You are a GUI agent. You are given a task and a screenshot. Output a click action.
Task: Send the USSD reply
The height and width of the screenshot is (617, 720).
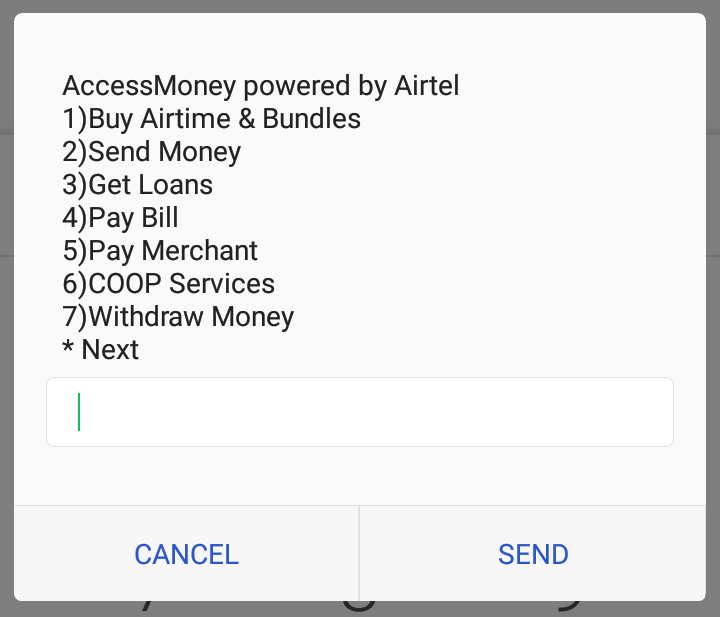pos(533,554)
